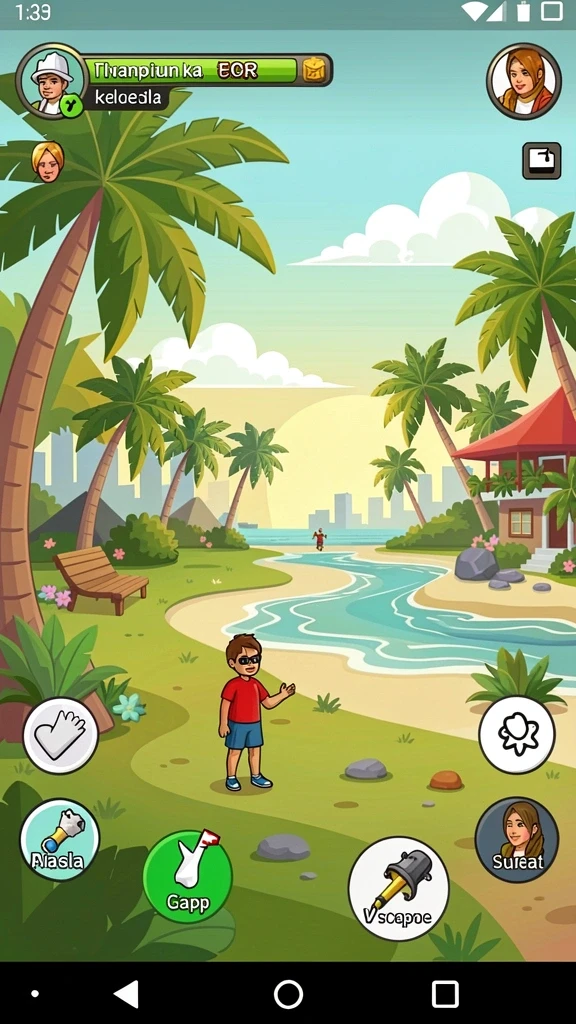Image resolution: width=576 pixels, height=1024 pixels.
Task: Tap the square save icon below portrait
Action: (541, 161)
